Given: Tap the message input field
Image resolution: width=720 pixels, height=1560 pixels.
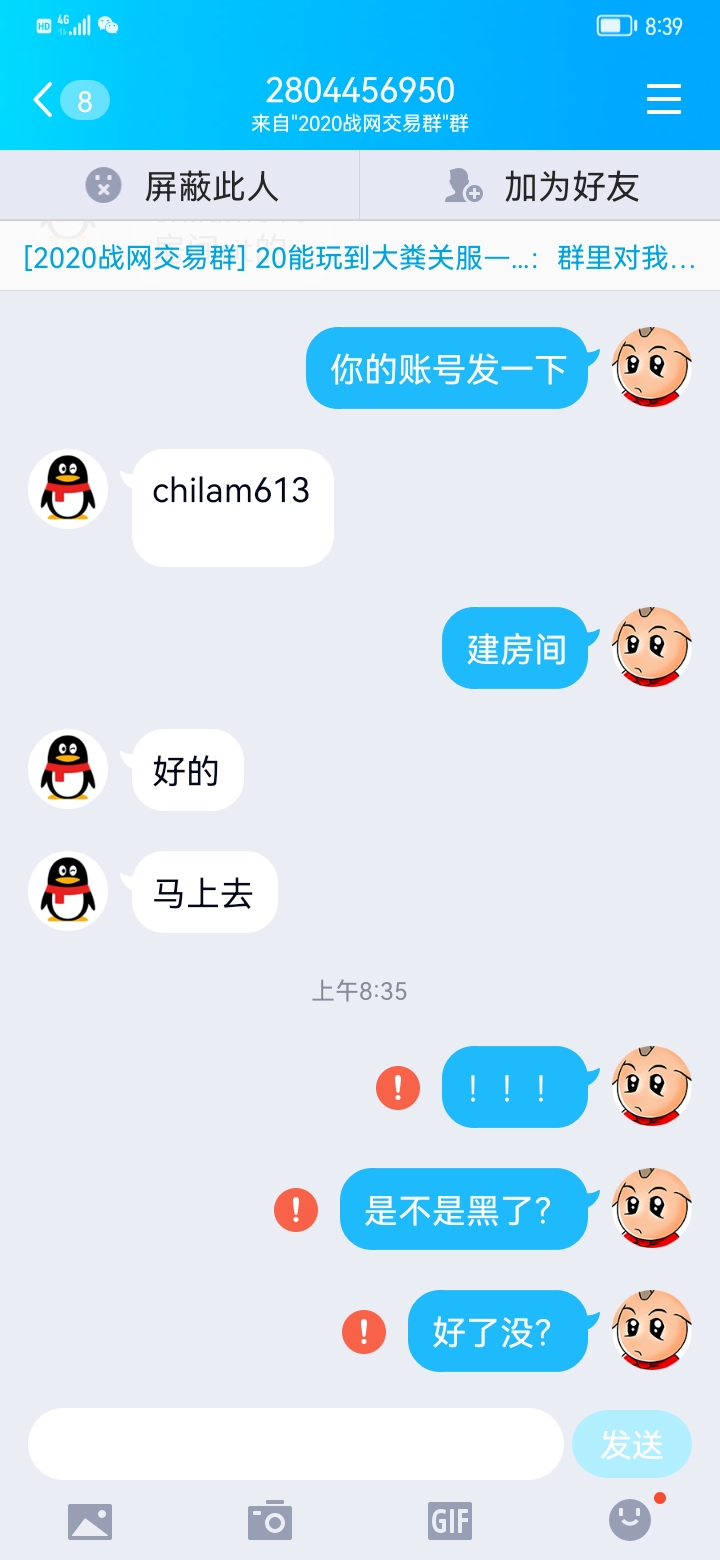Looking at the screenshot, I should click(295, 1444).
